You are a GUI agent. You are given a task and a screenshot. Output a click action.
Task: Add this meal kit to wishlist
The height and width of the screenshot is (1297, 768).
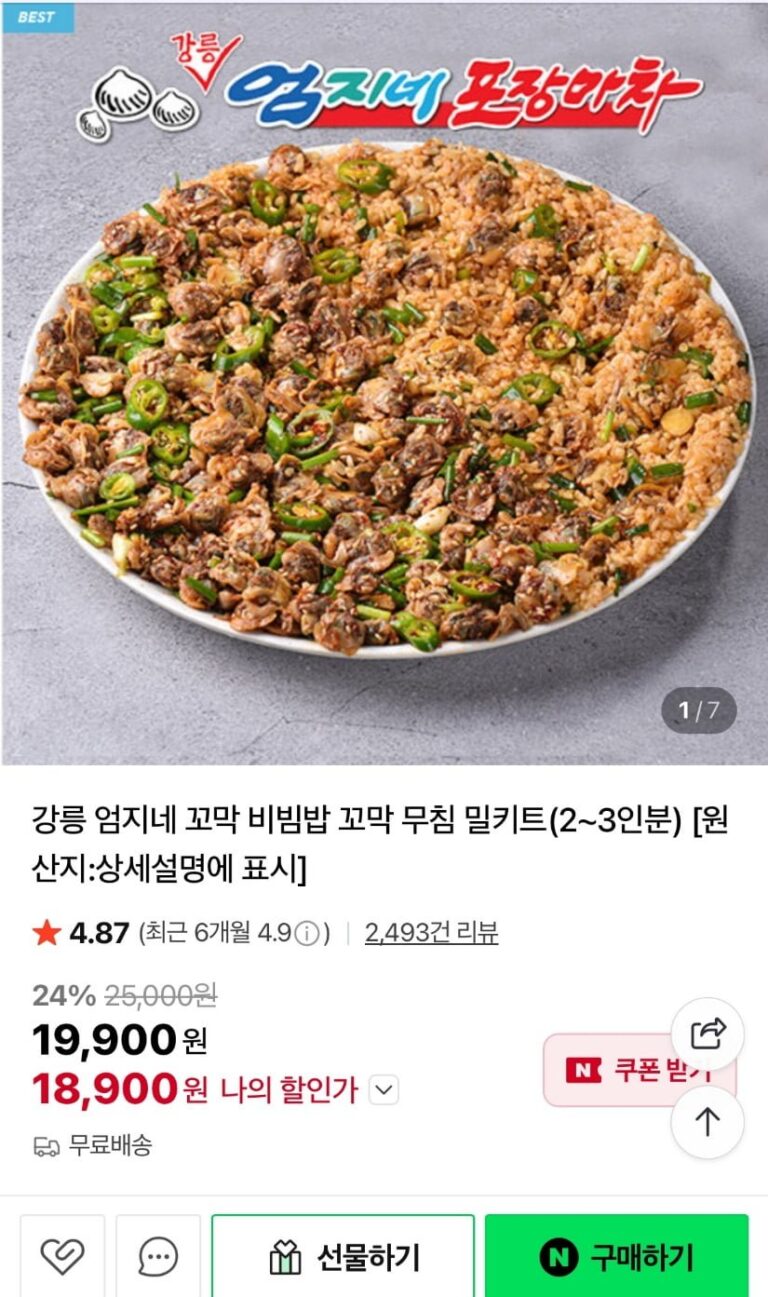point(62,1256)
